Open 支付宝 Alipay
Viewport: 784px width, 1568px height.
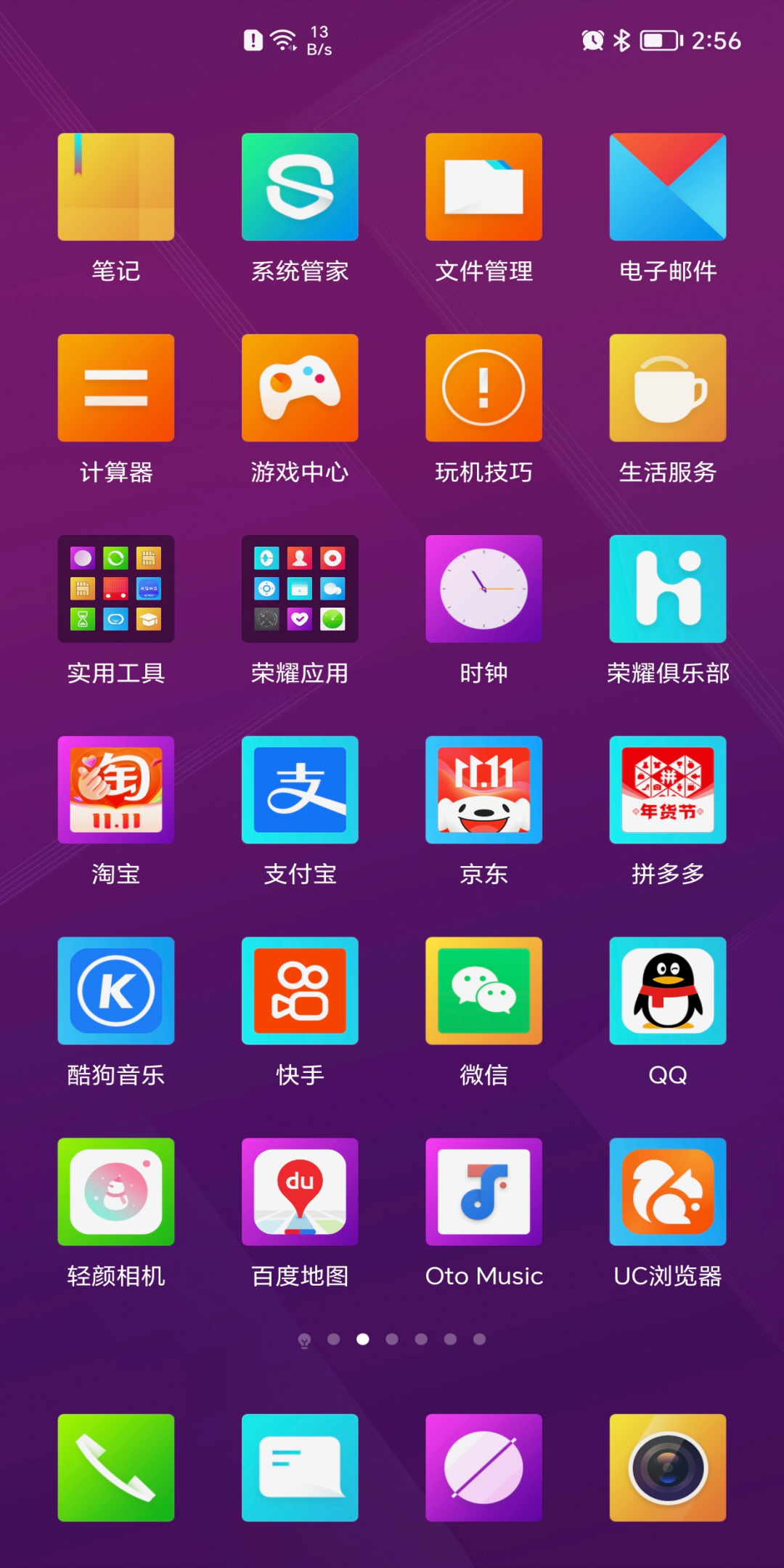click(300, 790)
